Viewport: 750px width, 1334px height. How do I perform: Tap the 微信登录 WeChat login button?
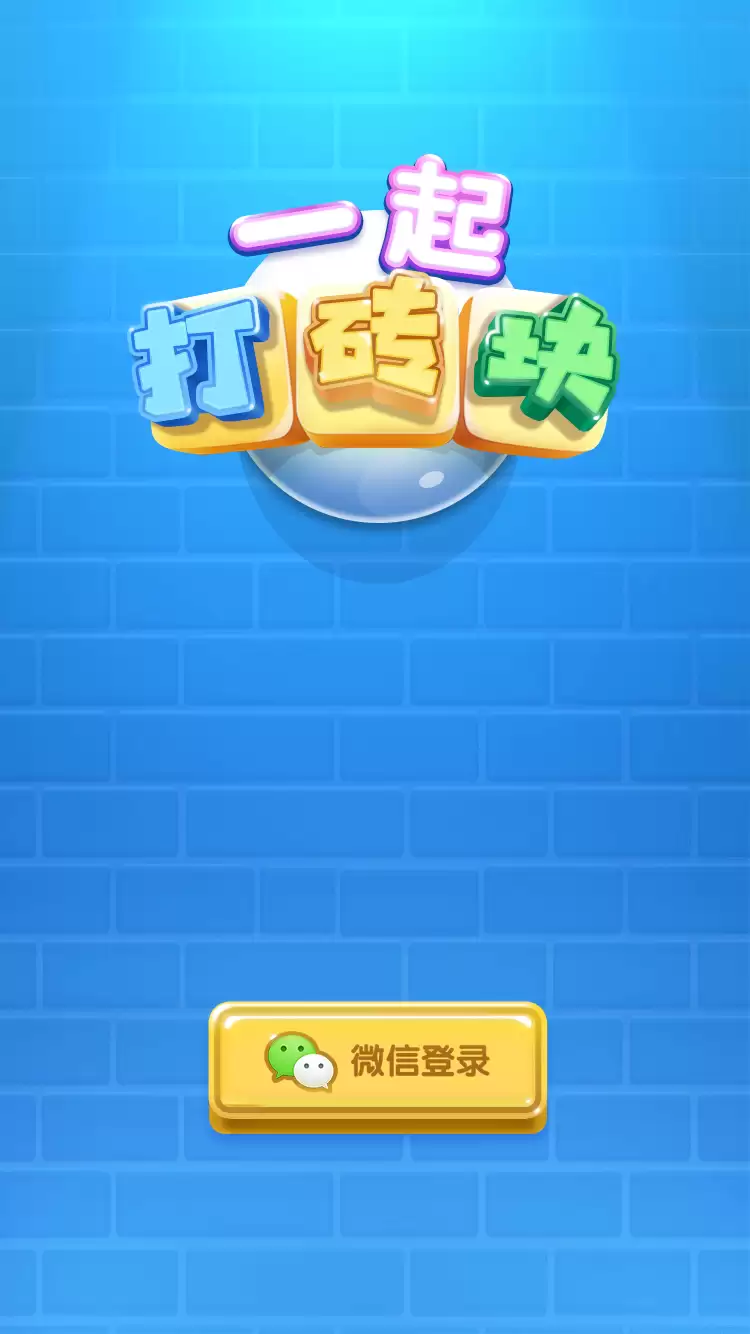(x=377, y=1062)
